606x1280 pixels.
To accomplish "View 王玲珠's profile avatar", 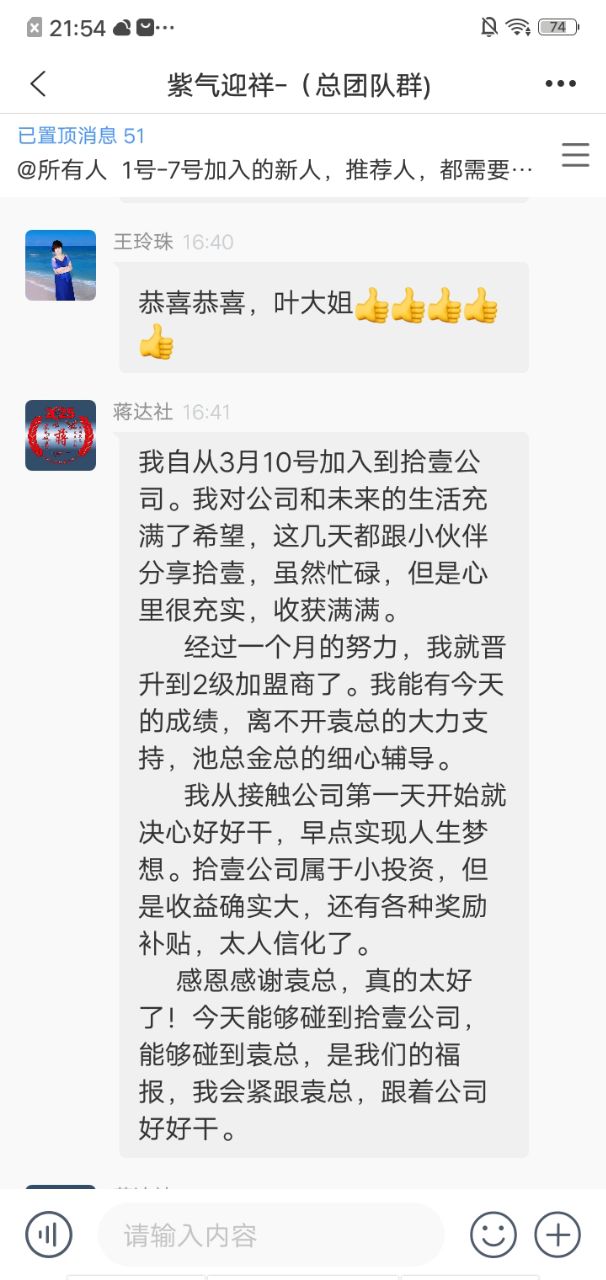I will [x=61, y=265].
